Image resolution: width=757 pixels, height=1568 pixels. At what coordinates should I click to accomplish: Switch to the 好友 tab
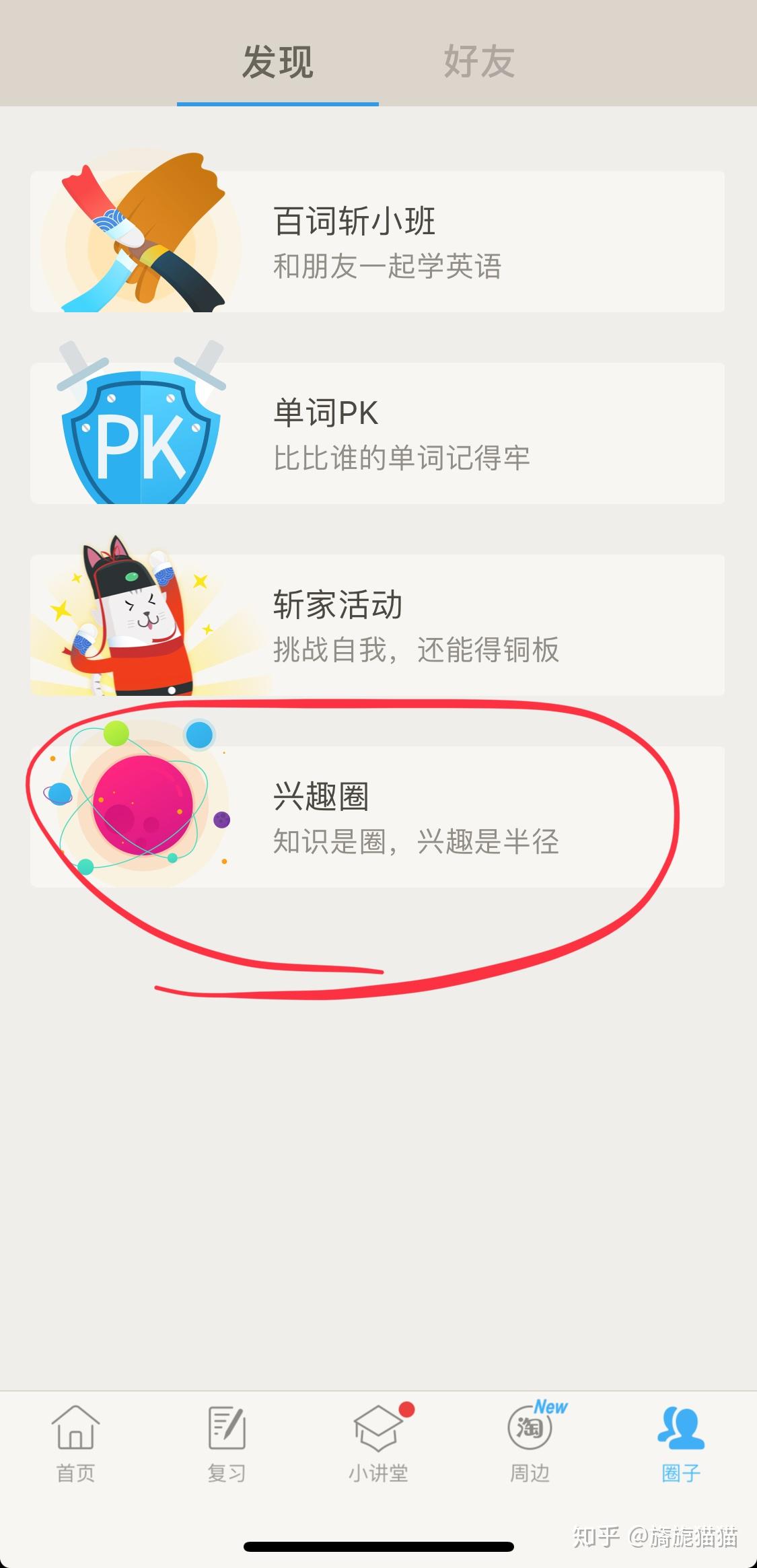click(x=479, y=62)
